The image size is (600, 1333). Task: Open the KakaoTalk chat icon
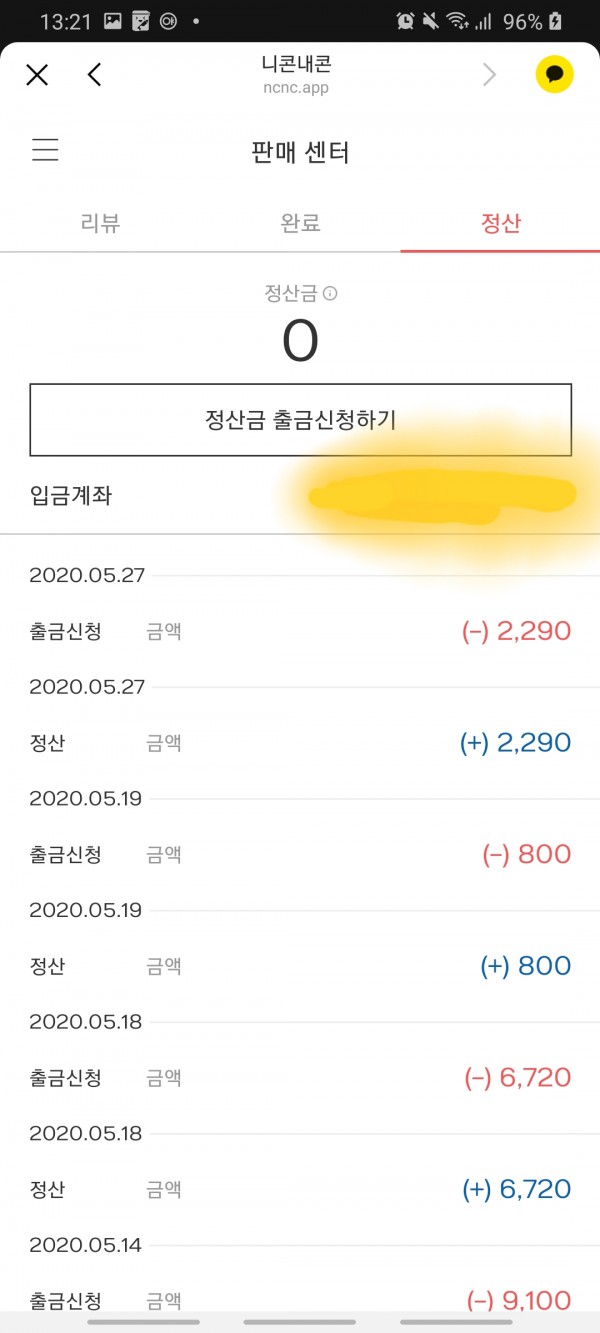coord(554,75)
